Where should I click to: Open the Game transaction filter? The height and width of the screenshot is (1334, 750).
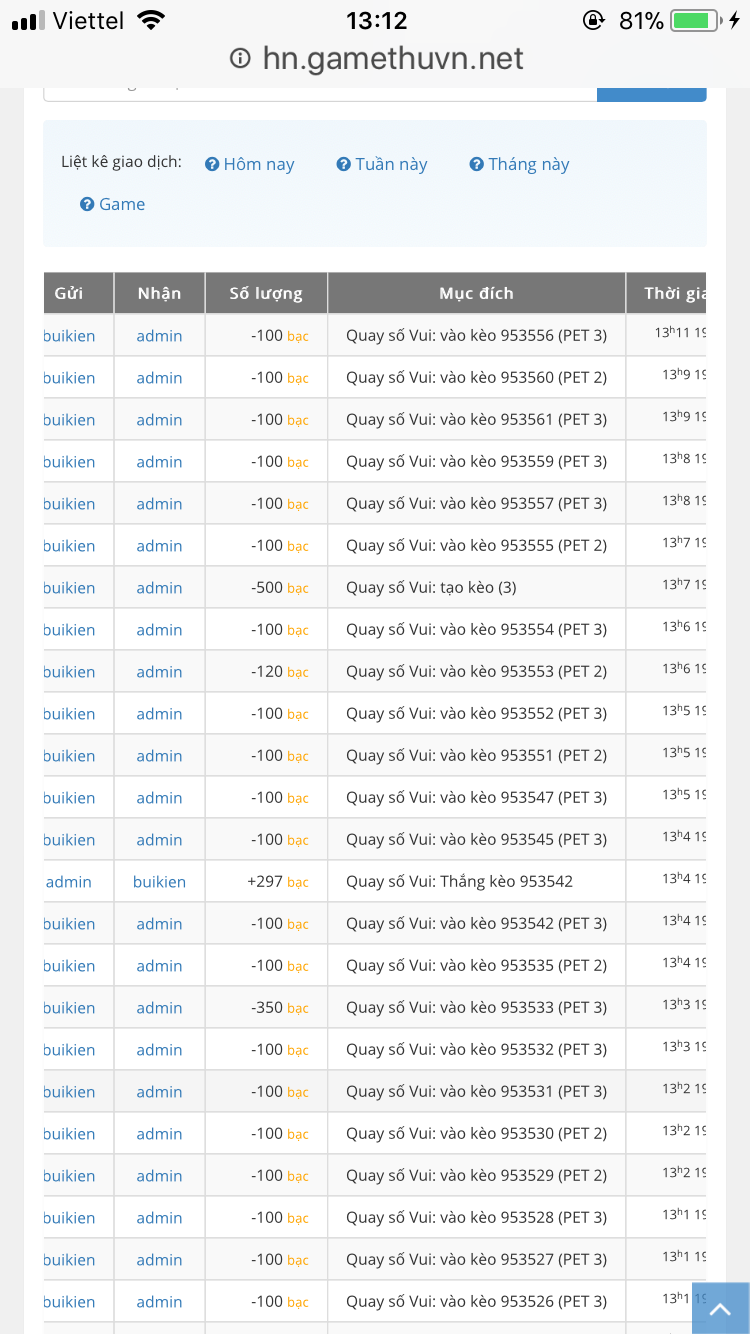113,204
